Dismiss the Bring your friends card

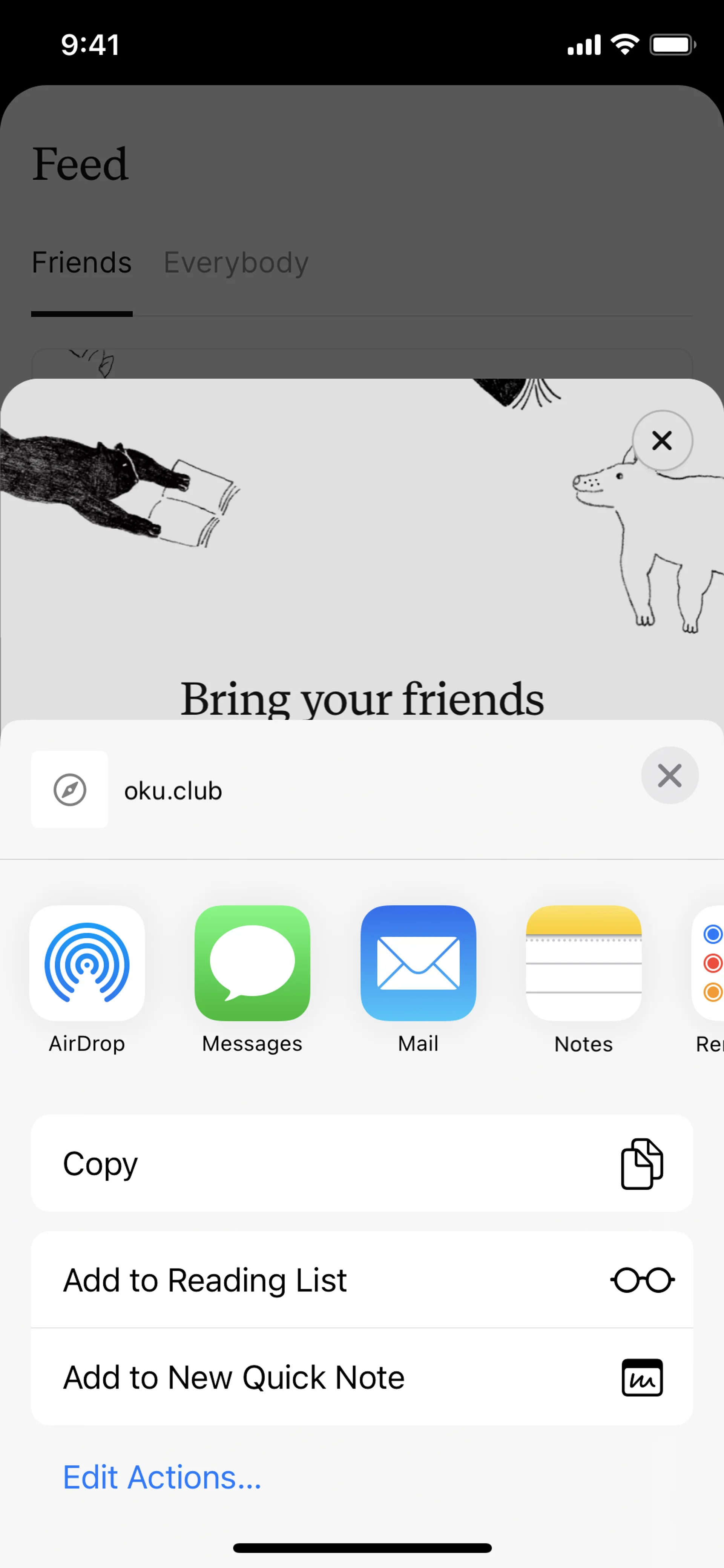662,440
